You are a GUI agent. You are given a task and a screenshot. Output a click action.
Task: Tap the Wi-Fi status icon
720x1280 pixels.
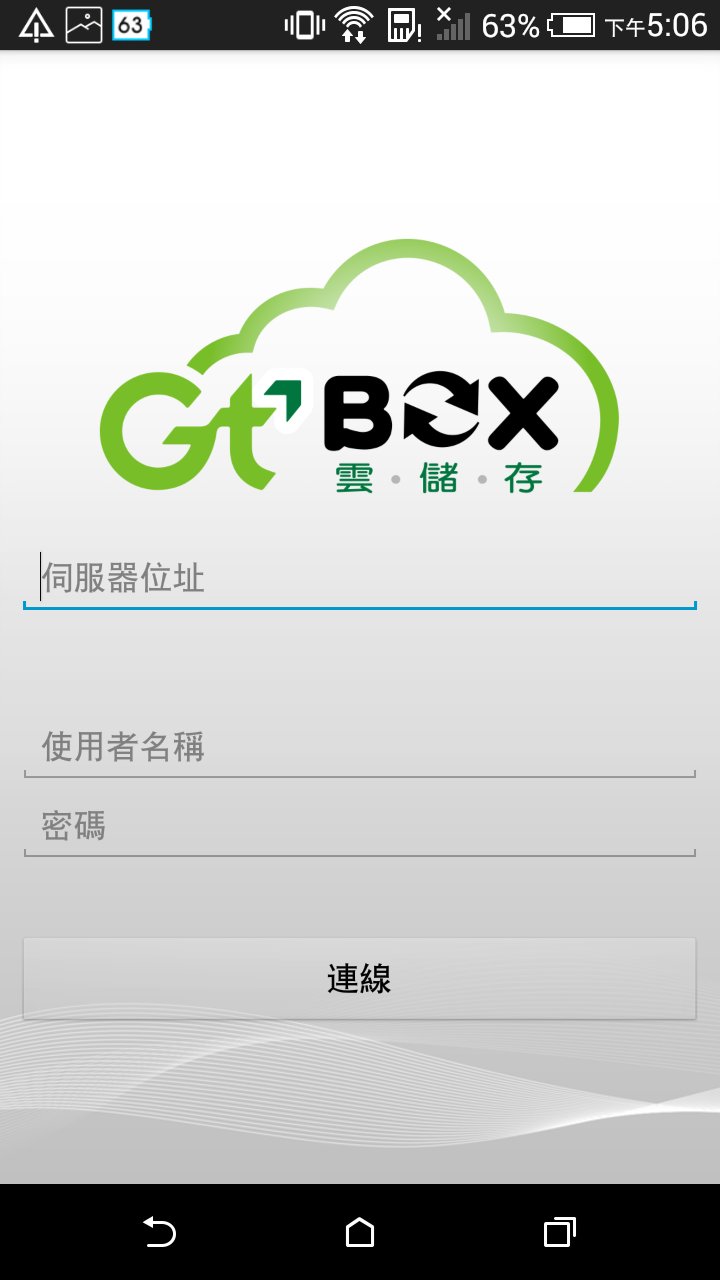pos(350,25)
